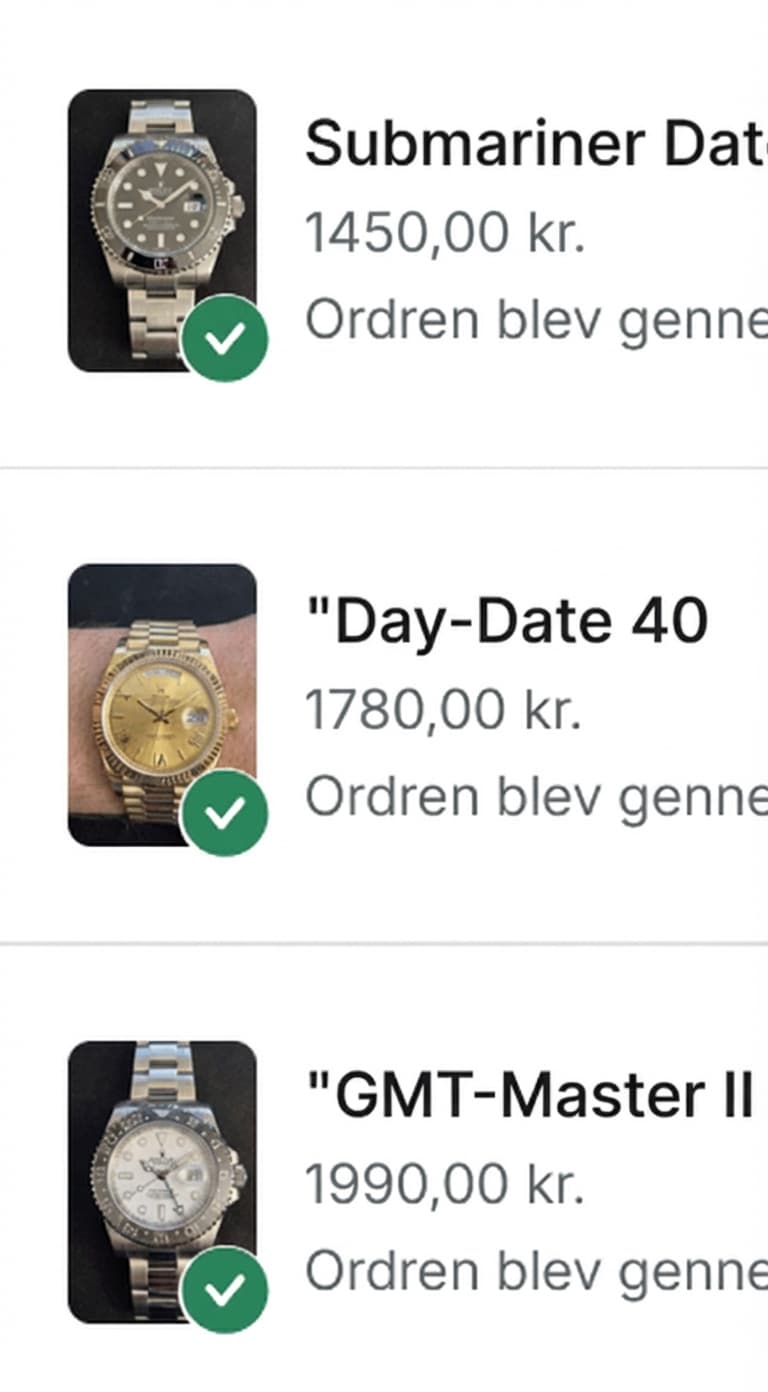Select the confirmed-status badge overlapping the gold watch photo
Image resolution: width=768 pixels, height=1392 pixels.
tap(225, 813)
